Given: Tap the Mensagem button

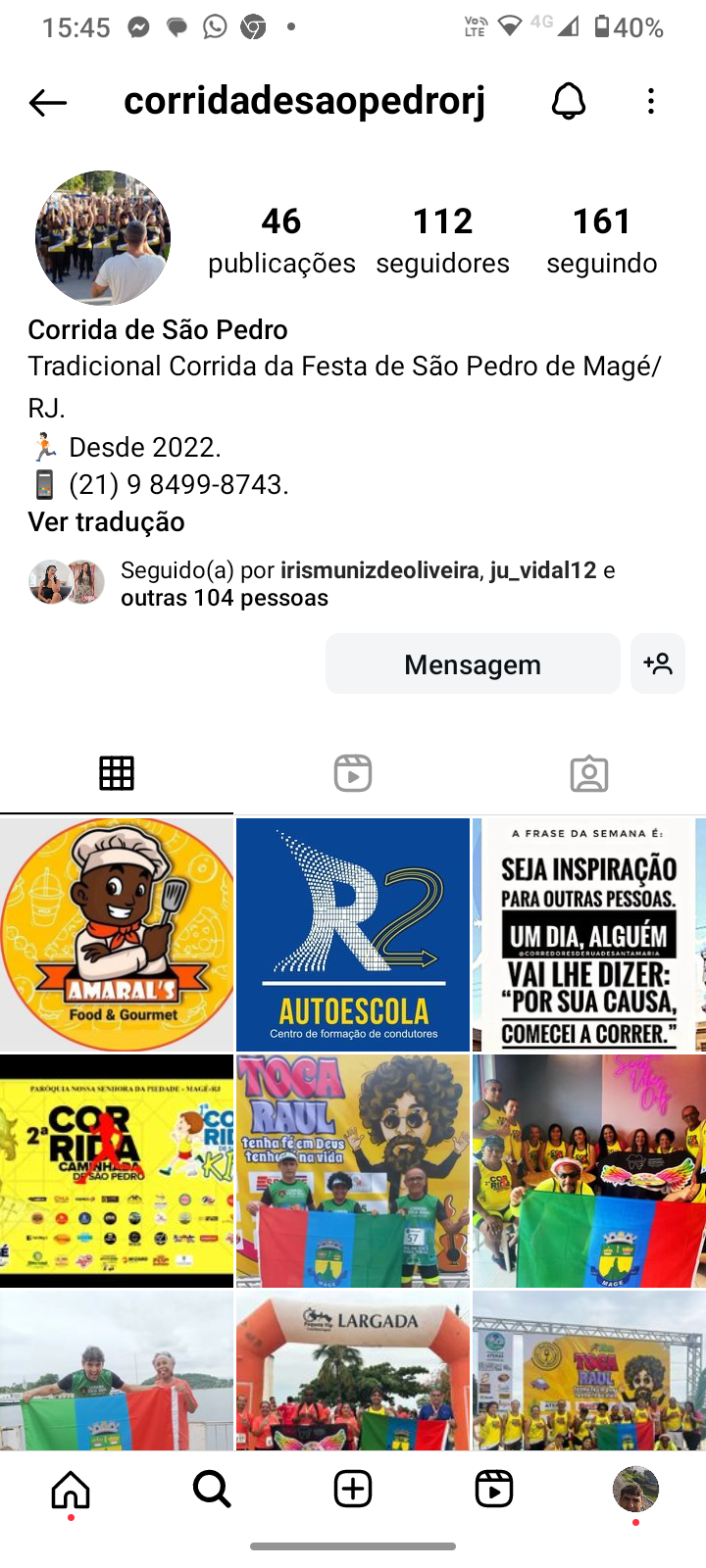Looking at the screenshot, I should [473, 664].
